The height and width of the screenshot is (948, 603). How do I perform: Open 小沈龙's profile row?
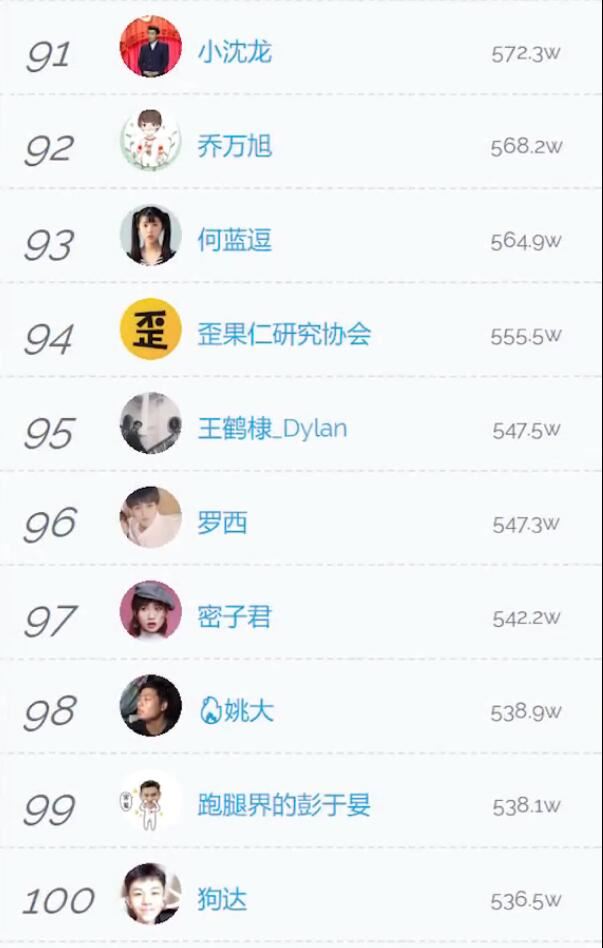click(x=234, y=52)
